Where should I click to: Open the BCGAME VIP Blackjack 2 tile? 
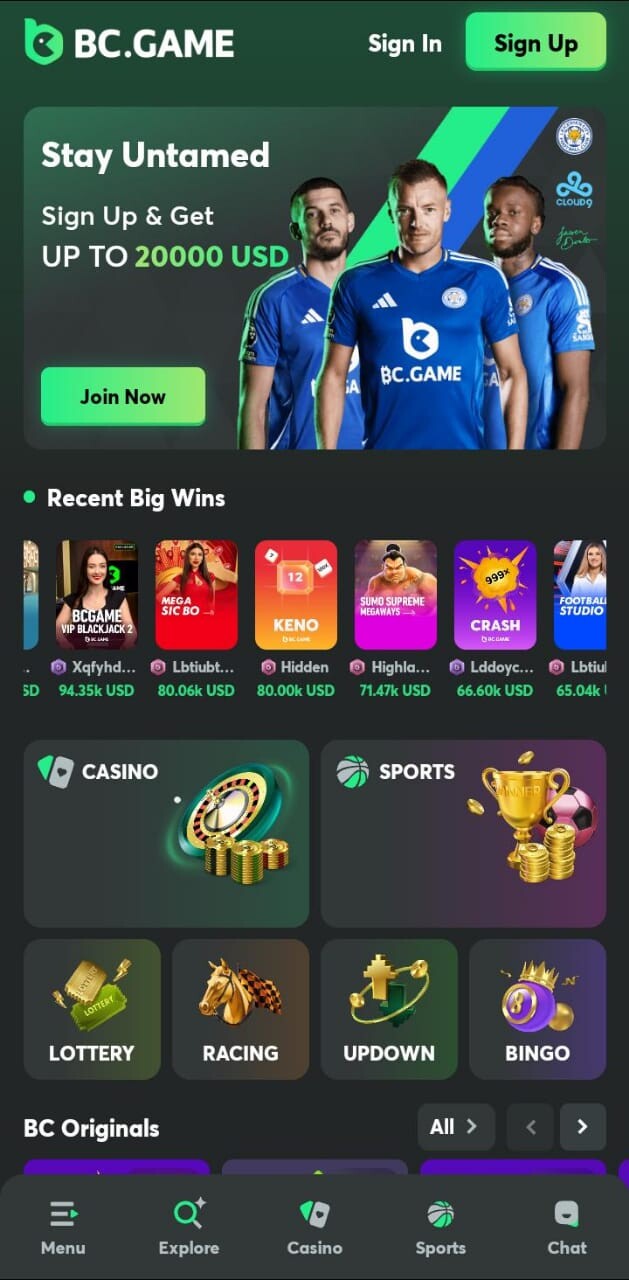96,595
